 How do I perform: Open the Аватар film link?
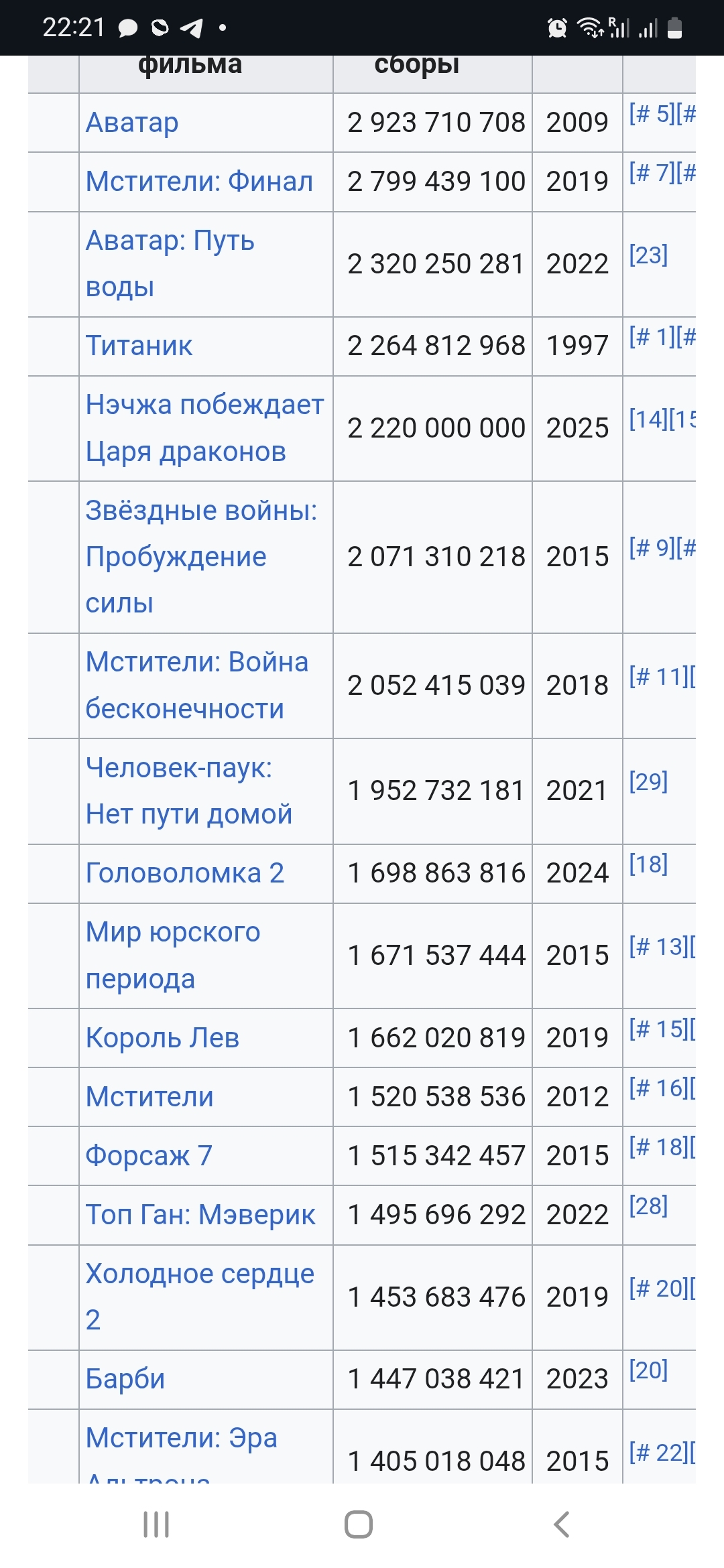click(x=132, y=123)
